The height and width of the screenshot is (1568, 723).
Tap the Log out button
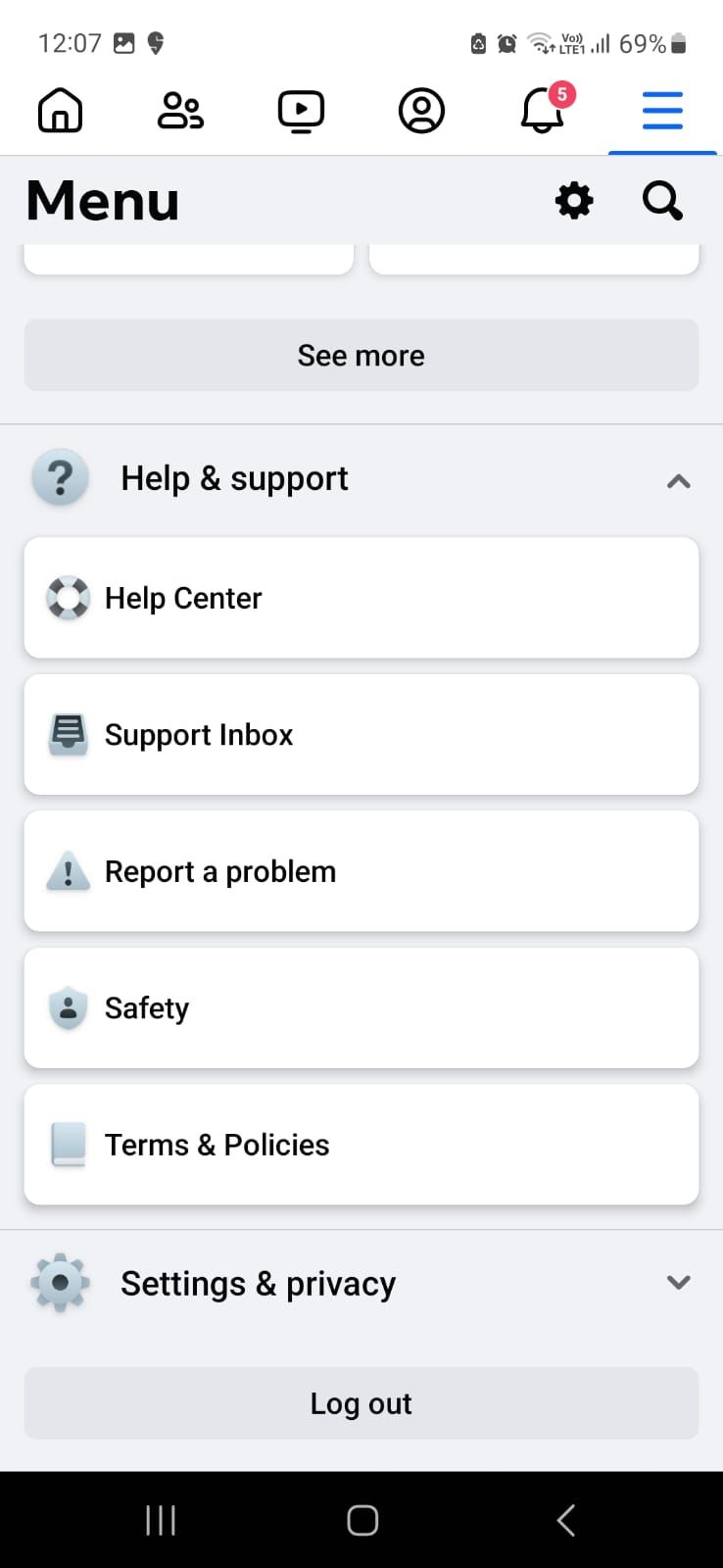[x=361, y=1403]
